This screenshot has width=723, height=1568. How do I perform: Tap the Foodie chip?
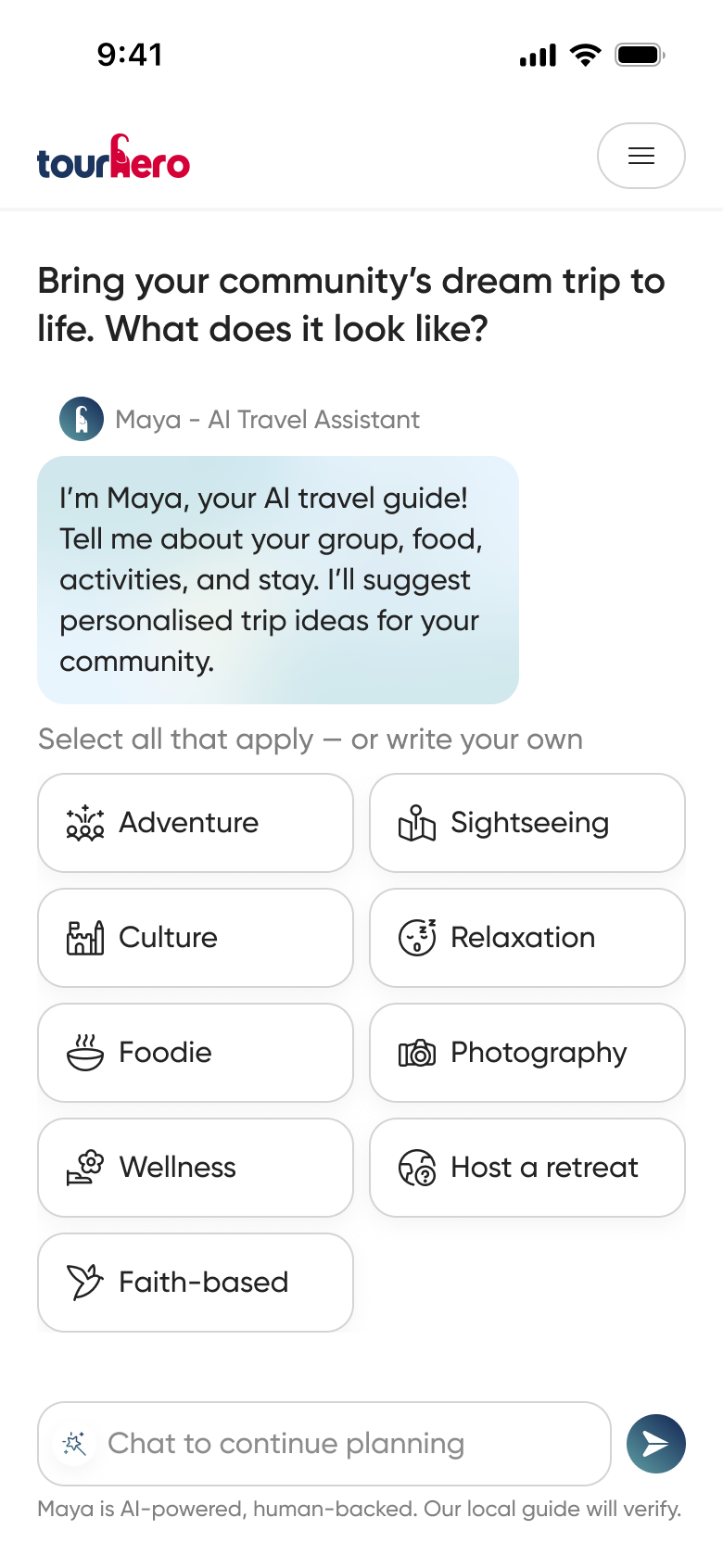pyautogui.click(x=196, y=1053)
